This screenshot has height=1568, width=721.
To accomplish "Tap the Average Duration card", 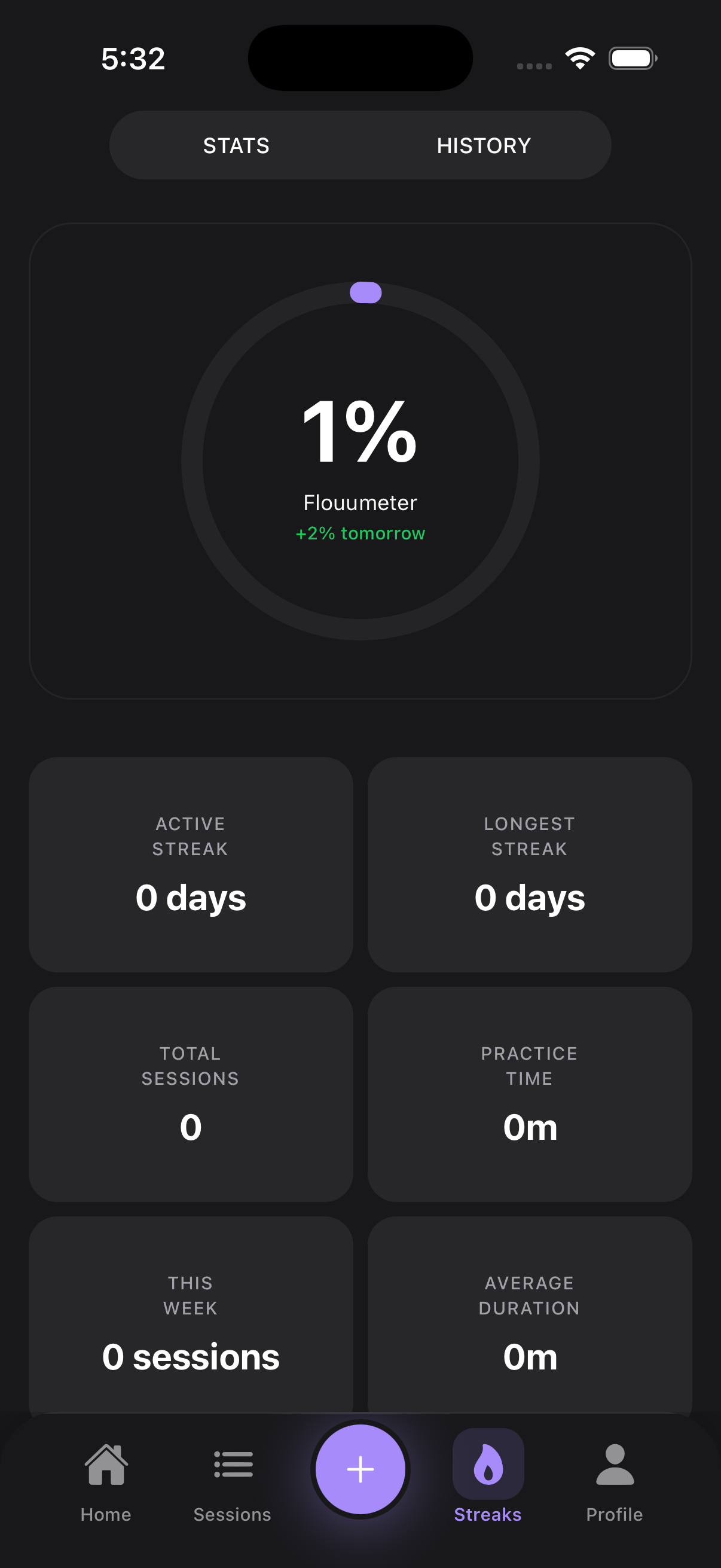I will tap(530, 1321).
